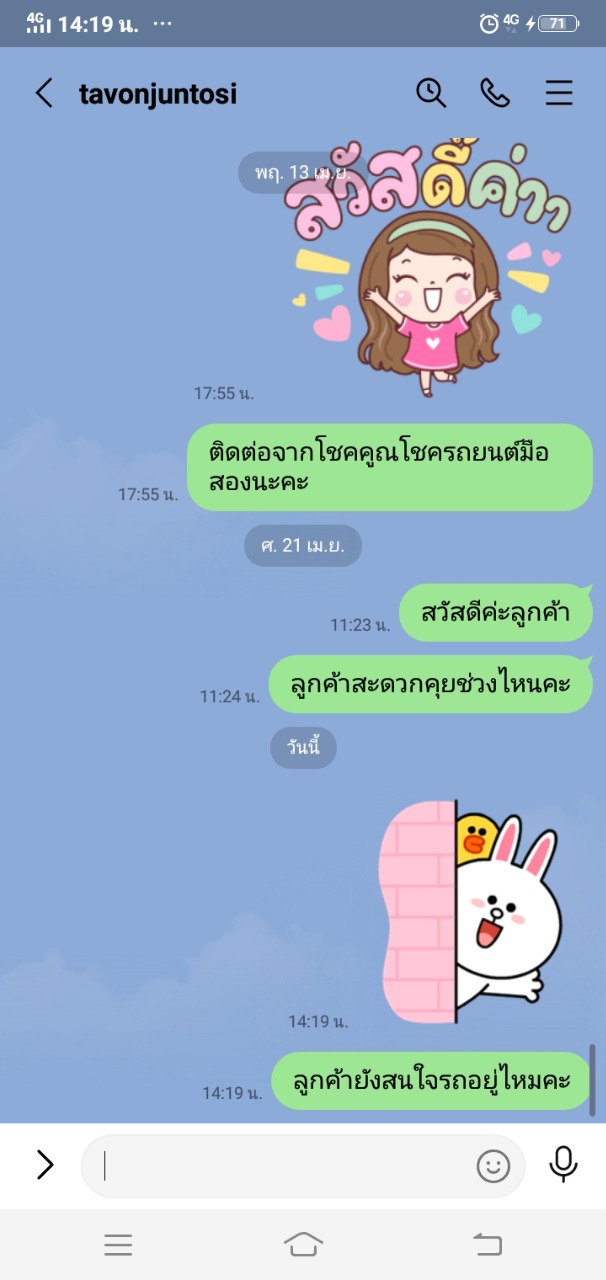This screenshot has height=1280, width=606.
Task: Tap the Cony rabbit sticker message
Action: 470,913
